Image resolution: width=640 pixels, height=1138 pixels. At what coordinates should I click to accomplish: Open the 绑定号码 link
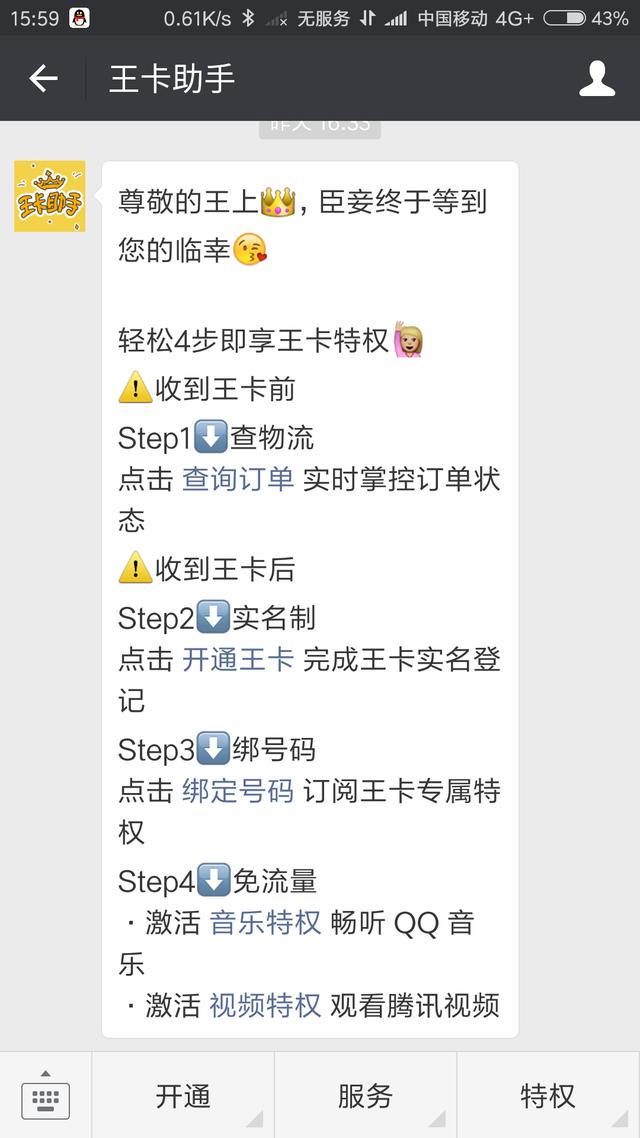[x=238, y=791]
